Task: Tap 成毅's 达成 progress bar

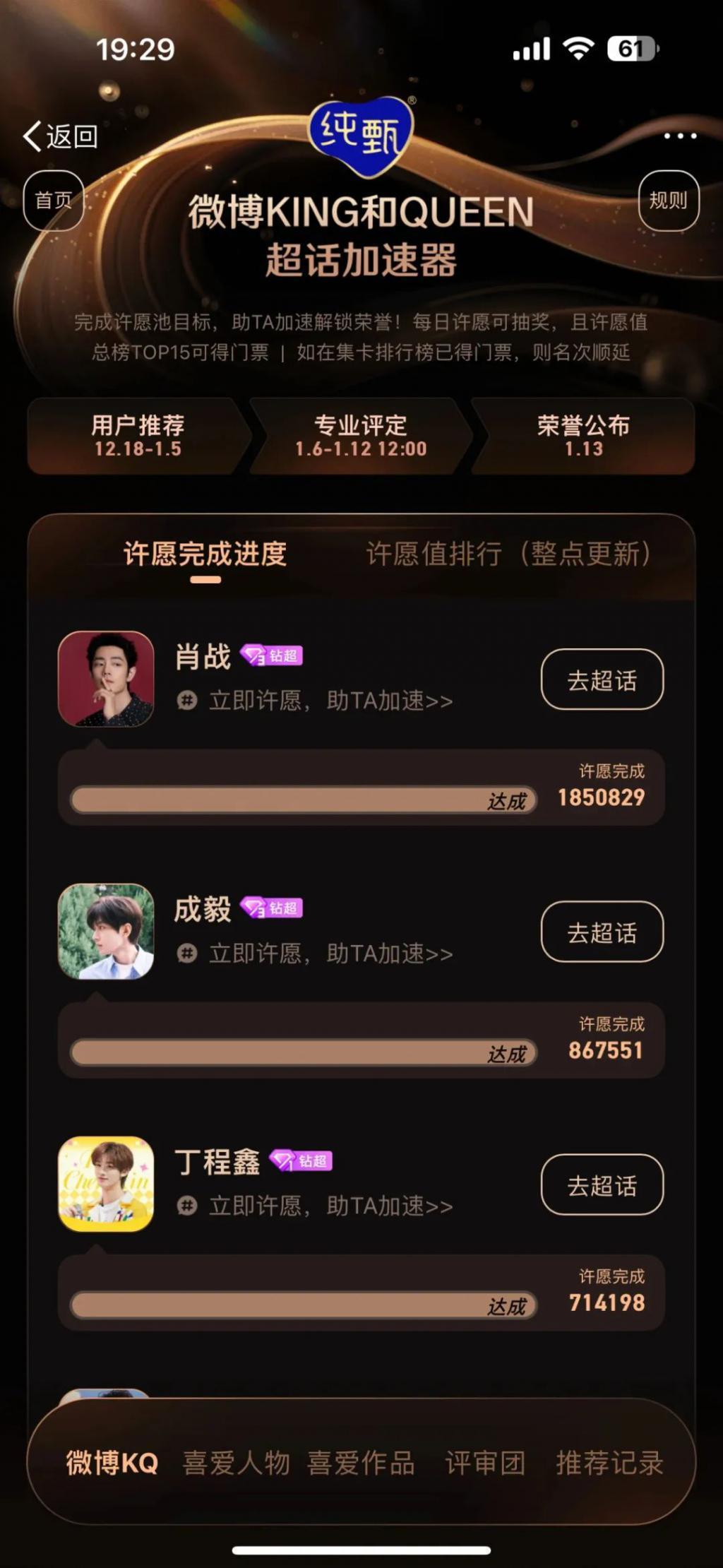Action: click(304, 1051)
